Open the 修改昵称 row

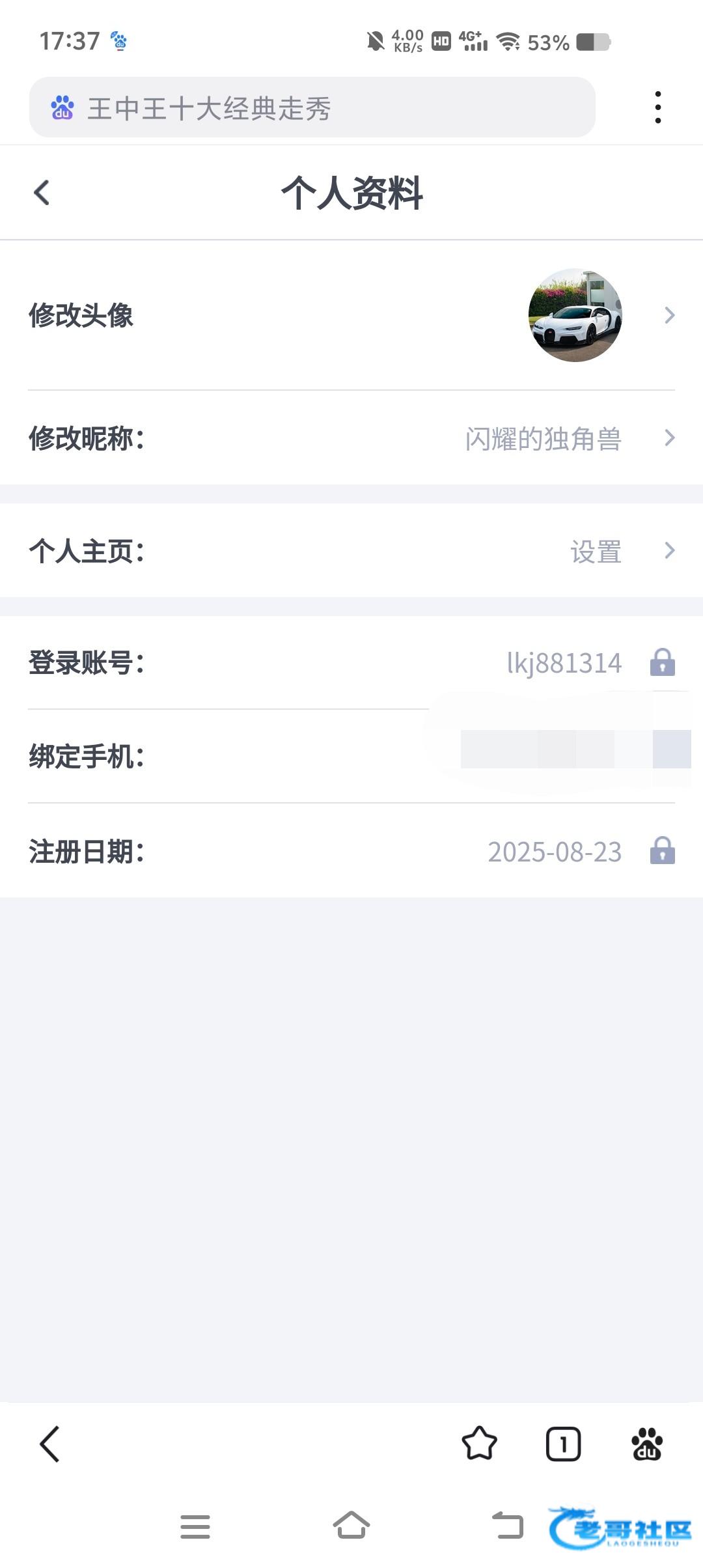351,438
